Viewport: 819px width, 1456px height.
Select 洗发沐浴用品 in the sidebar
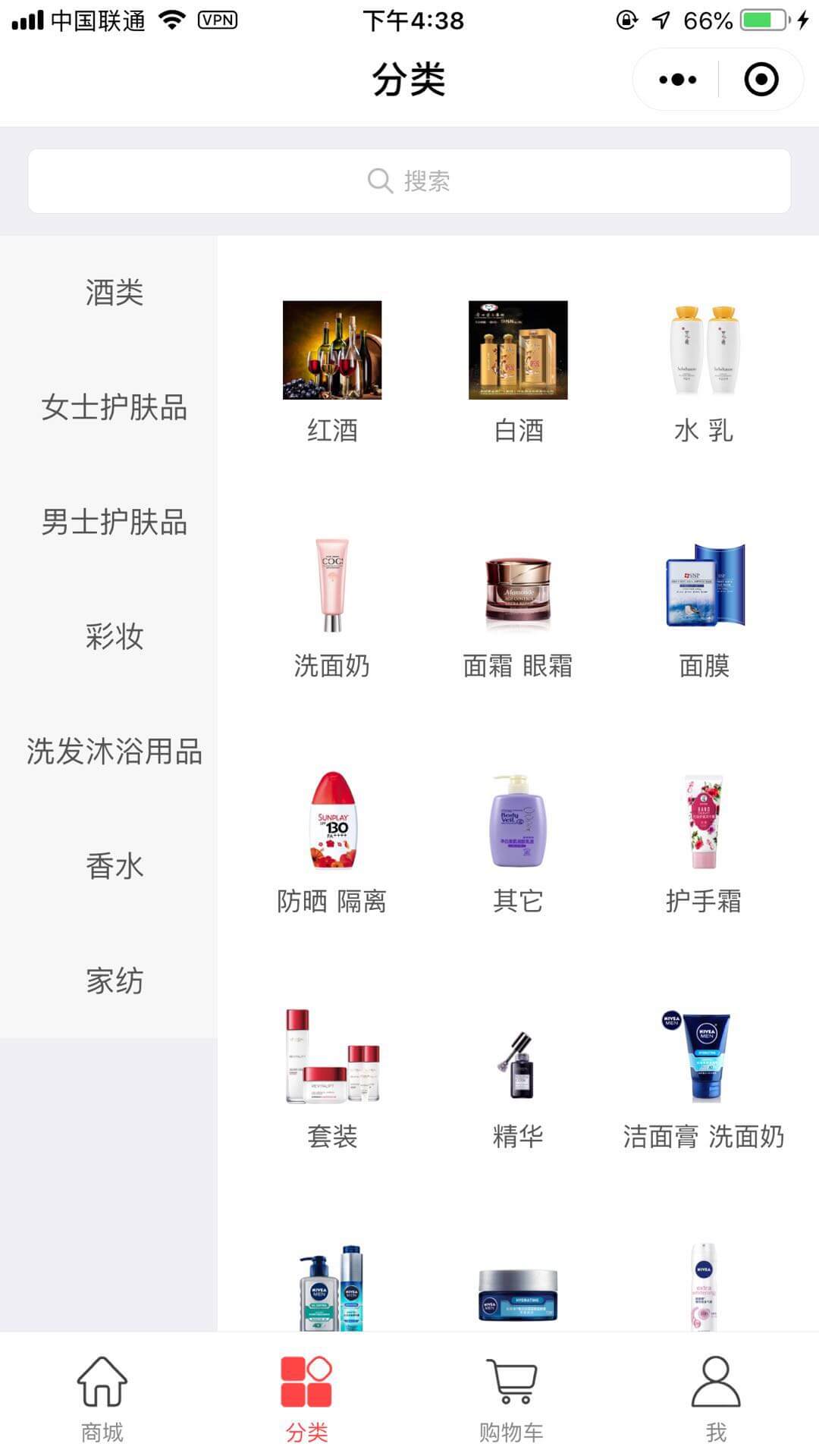[114, 752]
